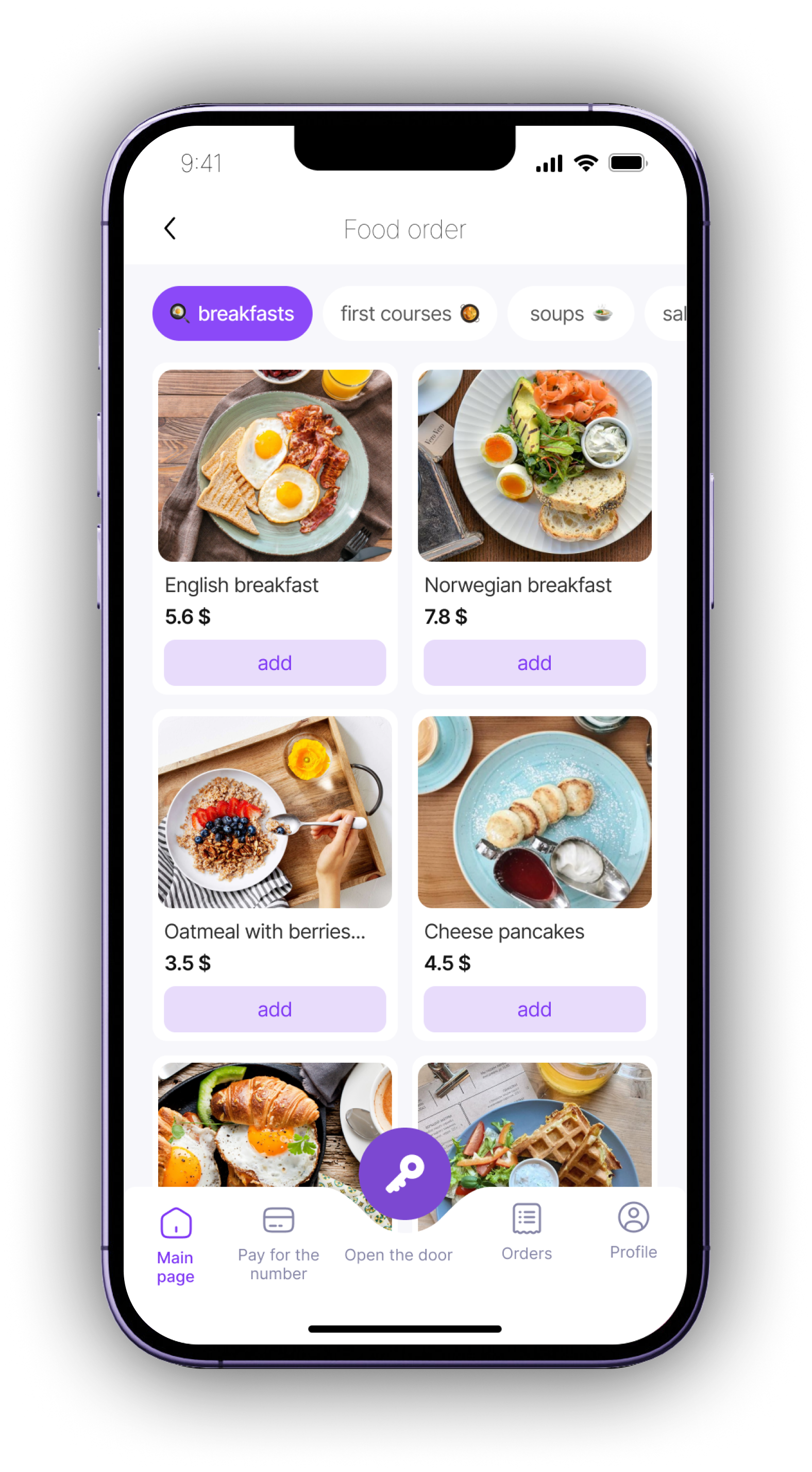
Task: Add Norwegian breakfast to order
Action: point(534,663)
